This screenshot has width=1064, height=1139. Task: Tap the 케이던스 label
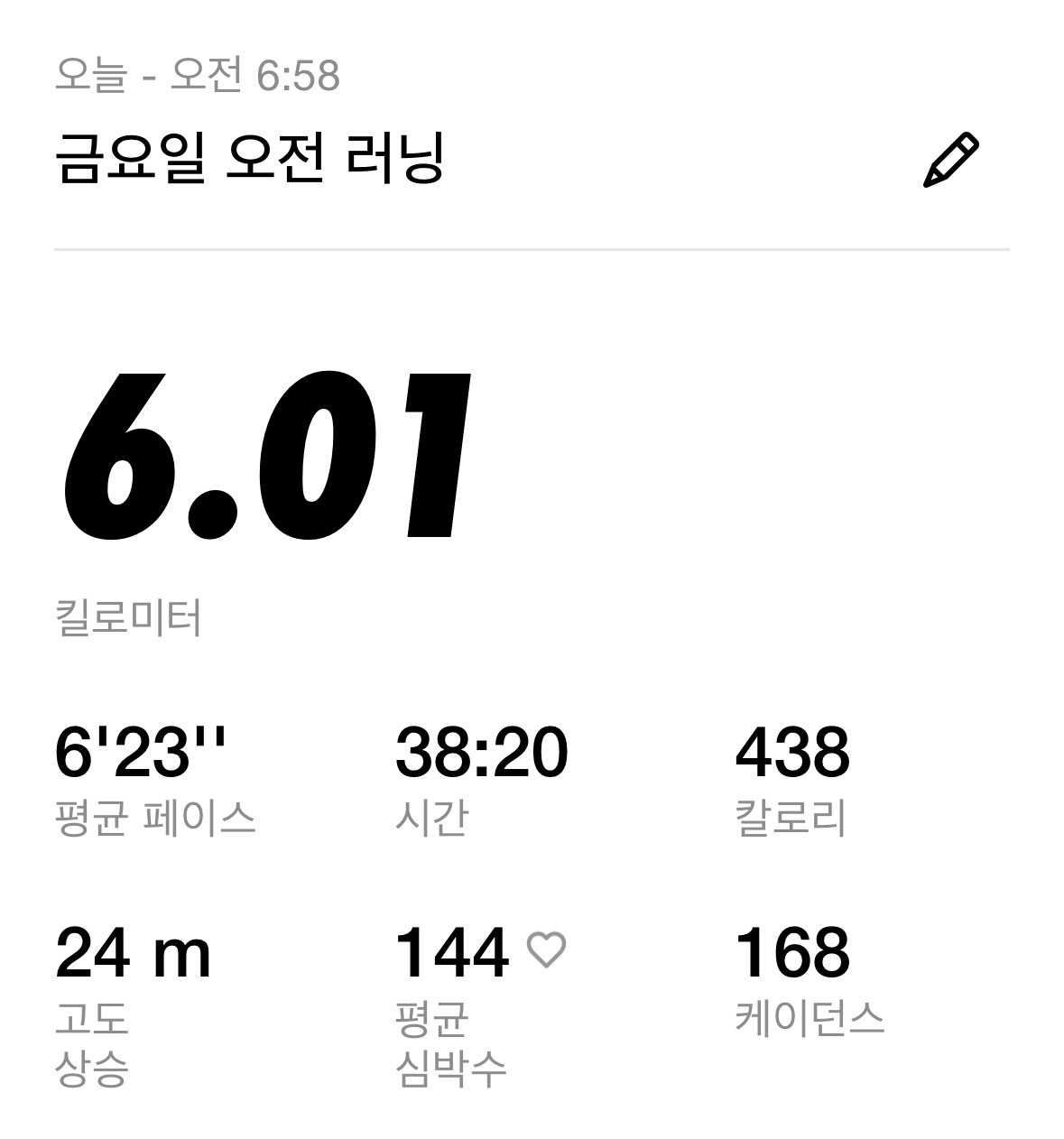coord(808,1015)
